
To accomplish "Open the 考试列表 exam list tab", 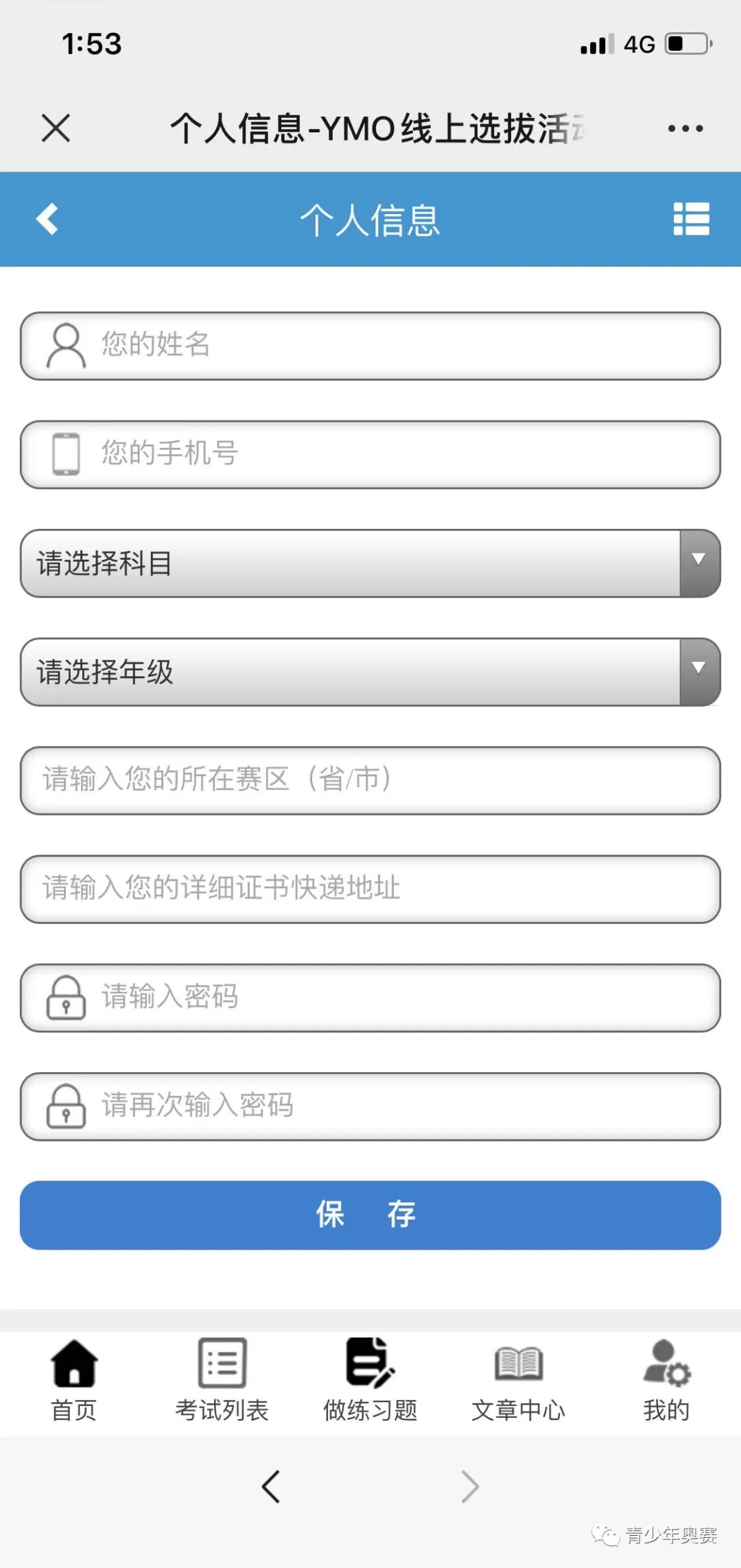I will pyautogui.click(x=222, y=1380).
